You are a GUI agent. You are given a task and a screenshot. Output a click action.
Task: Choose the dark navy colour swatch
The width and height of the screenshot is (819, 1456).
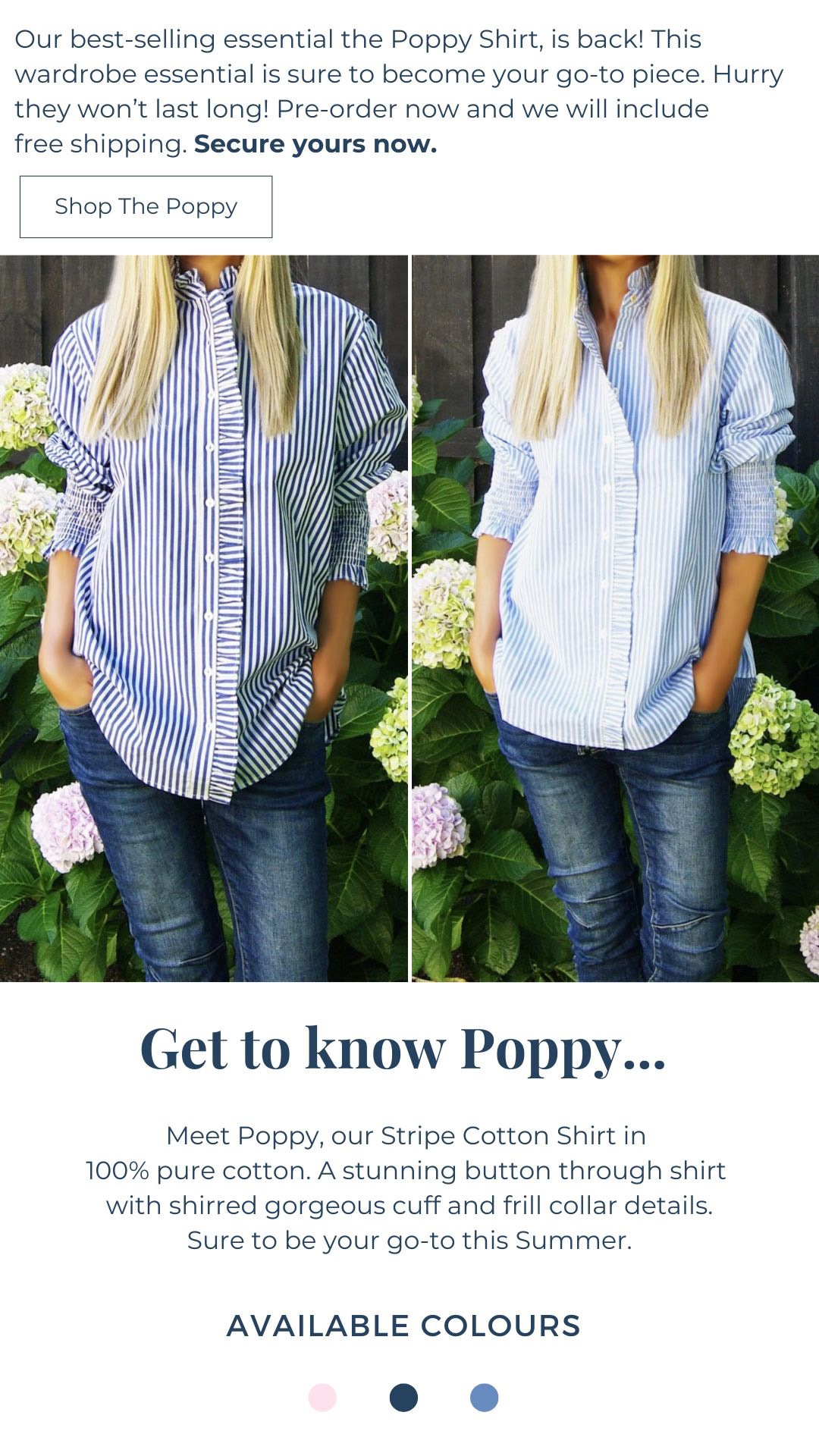[x=403, y=1397]
